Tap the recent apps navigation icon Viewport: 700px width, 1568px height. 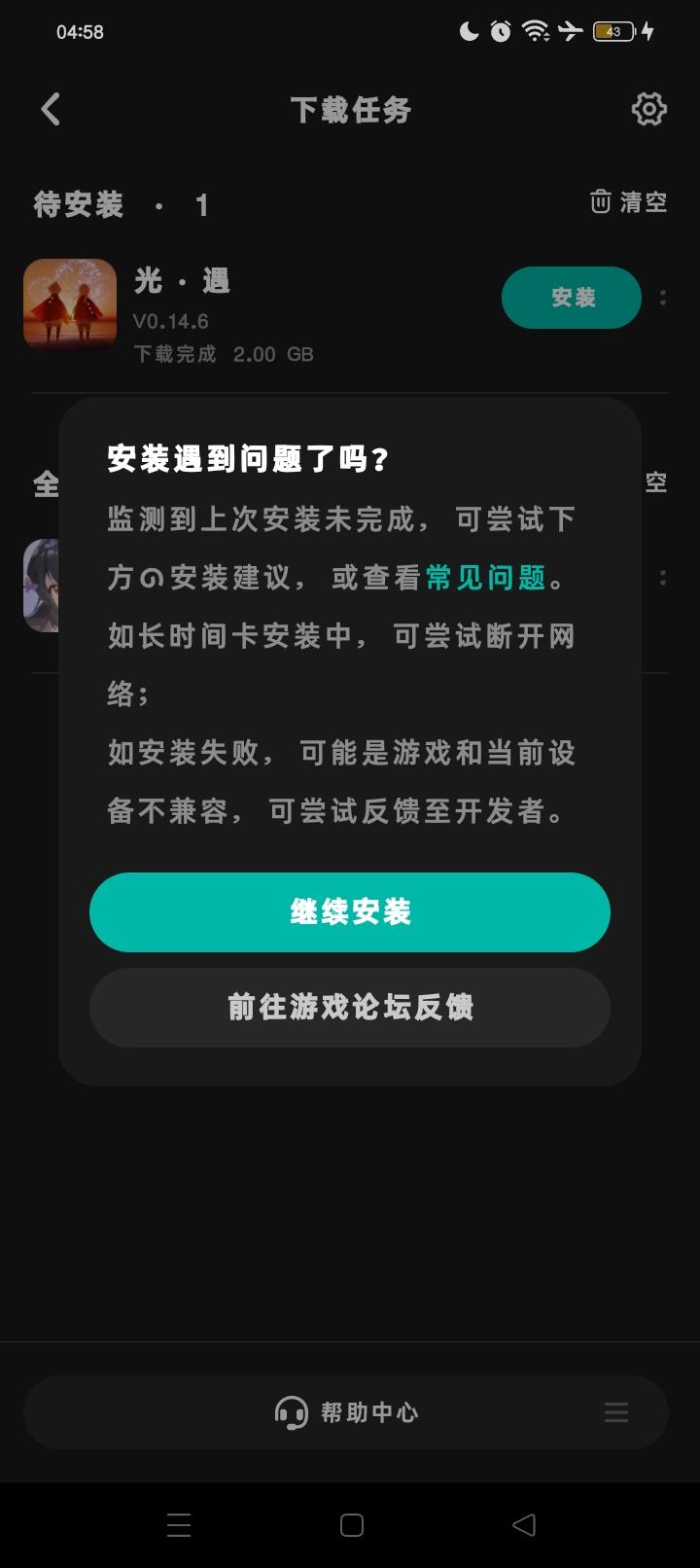click(x=179, y=1525)
